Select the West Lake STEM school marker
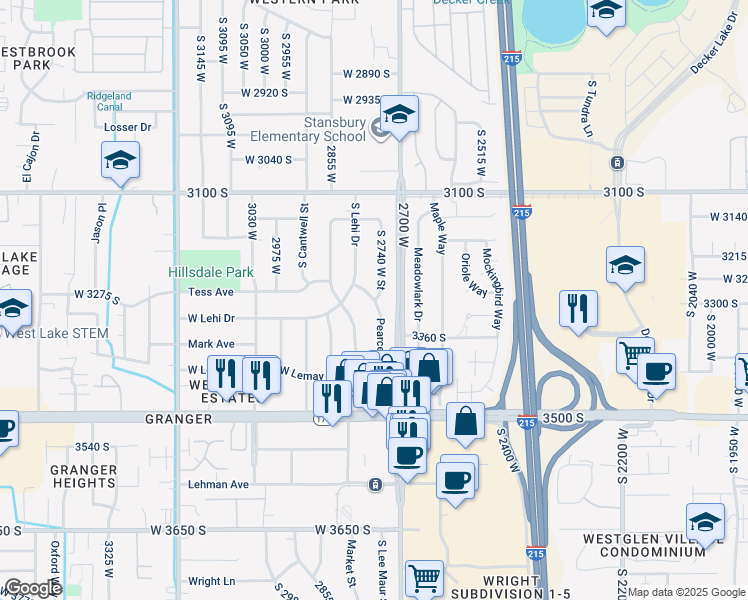This screenshot has width=748, height=600. [12, 309]
